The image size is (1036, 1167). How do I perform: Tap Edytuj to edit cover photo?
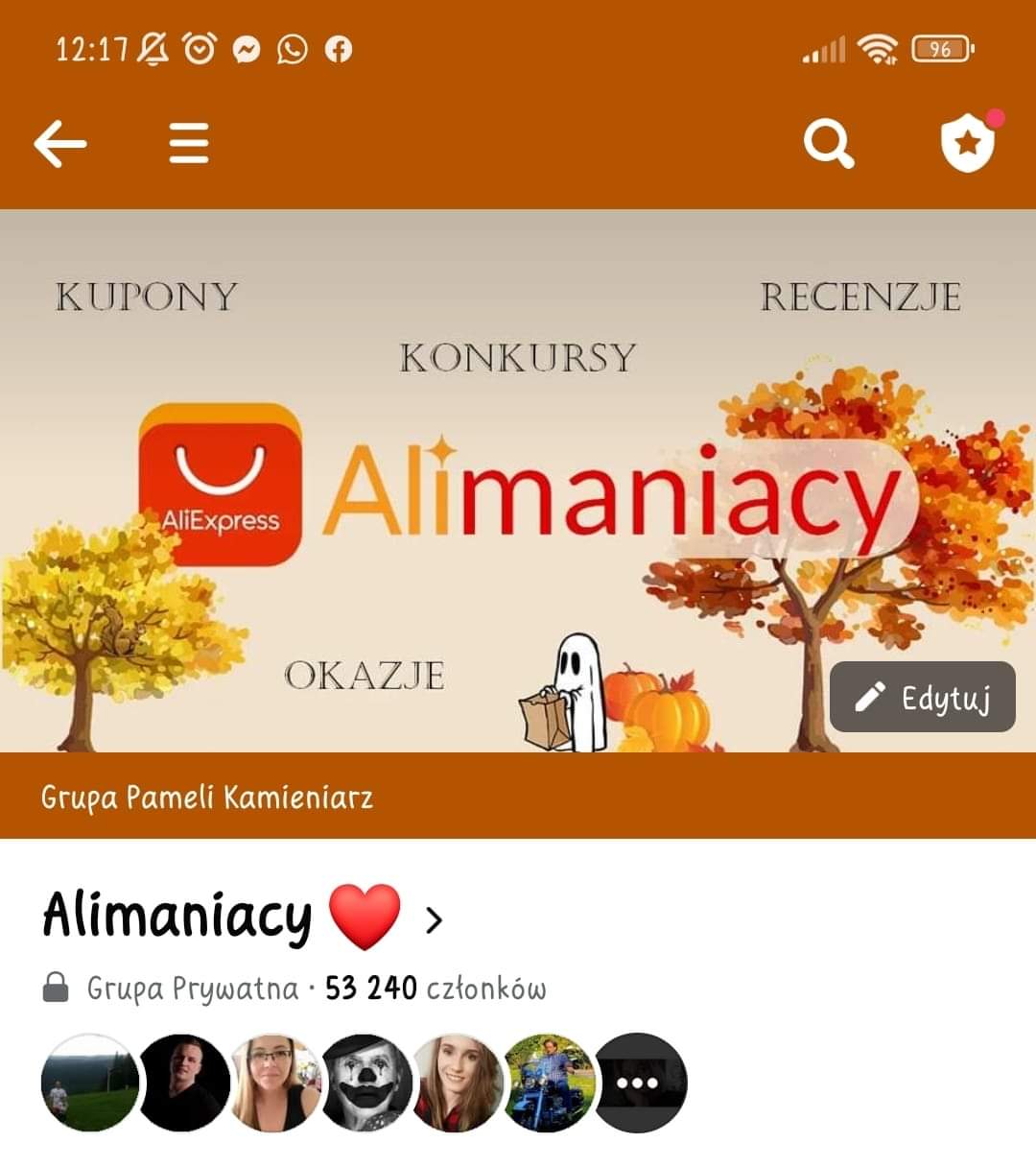(x=922, y=697)
